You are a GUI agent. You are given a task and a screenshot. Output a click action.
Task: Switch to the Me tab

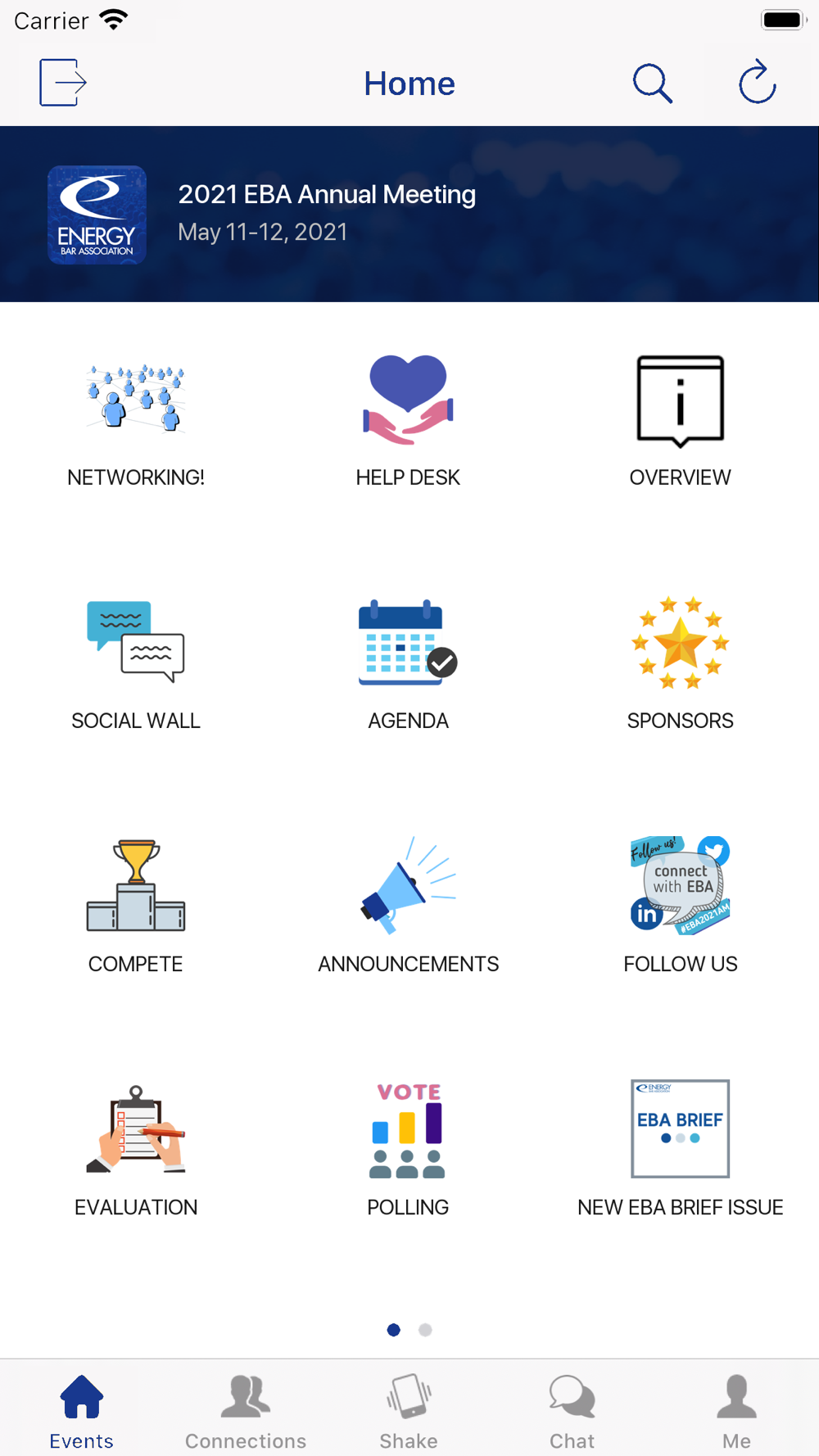tap(736, 1412)
